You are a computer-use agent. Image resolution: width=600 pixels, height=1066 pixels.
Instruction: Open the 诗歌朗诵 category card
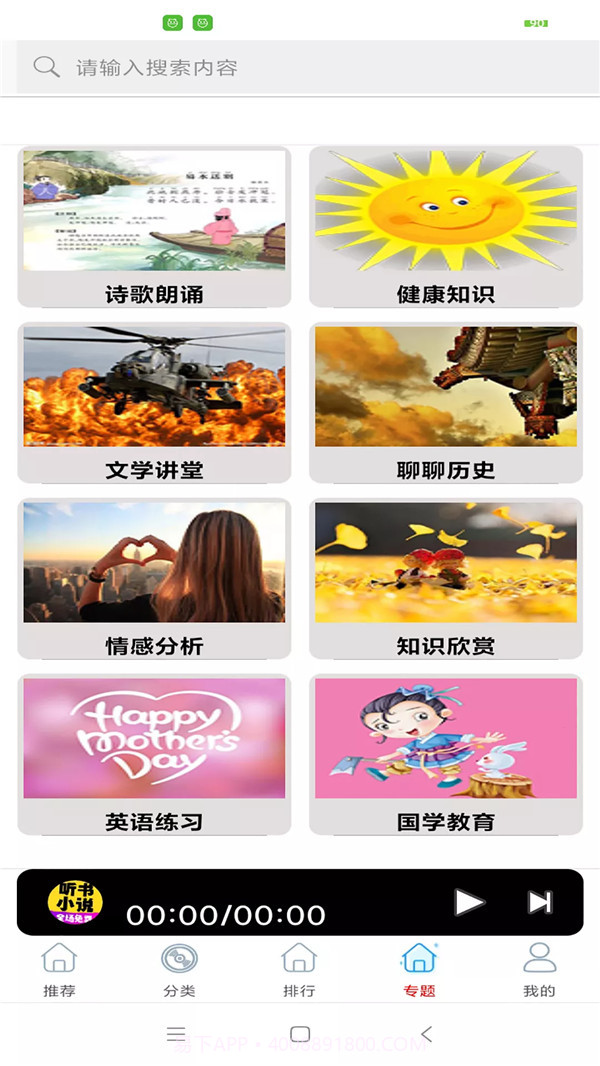[154, 227]
